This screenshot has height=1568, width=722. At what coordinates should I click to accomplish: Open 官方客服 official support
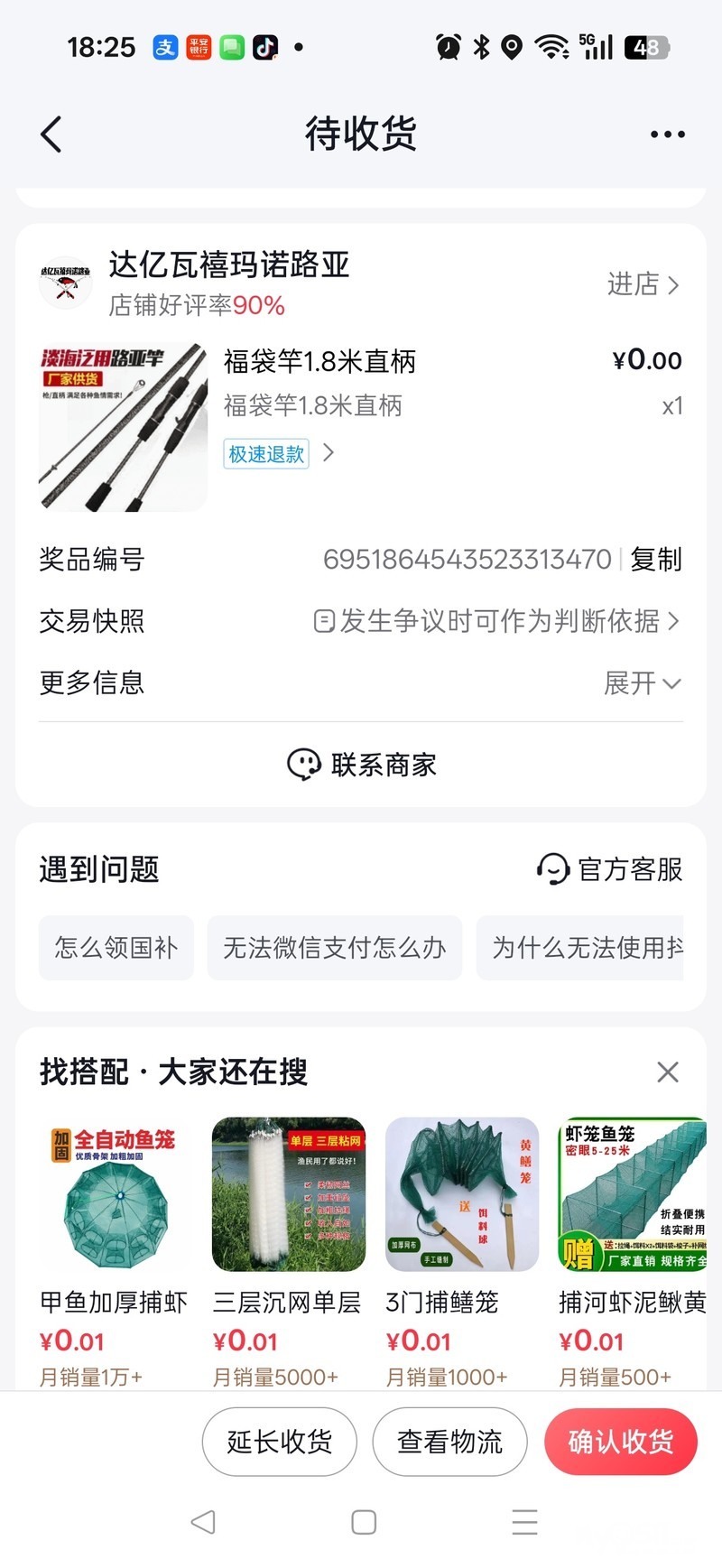click(610, 869)
